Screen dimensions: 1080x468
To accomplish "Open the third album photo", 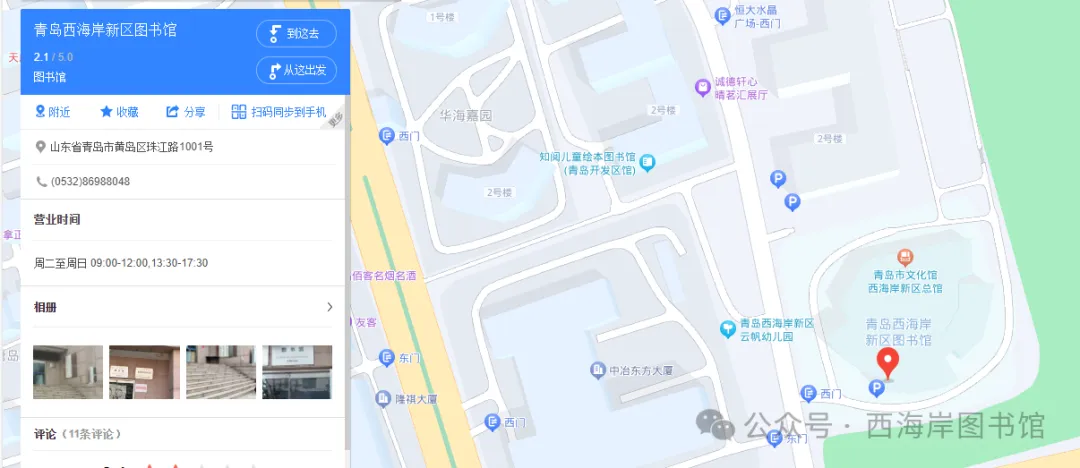I will click(x=221, y=372).
